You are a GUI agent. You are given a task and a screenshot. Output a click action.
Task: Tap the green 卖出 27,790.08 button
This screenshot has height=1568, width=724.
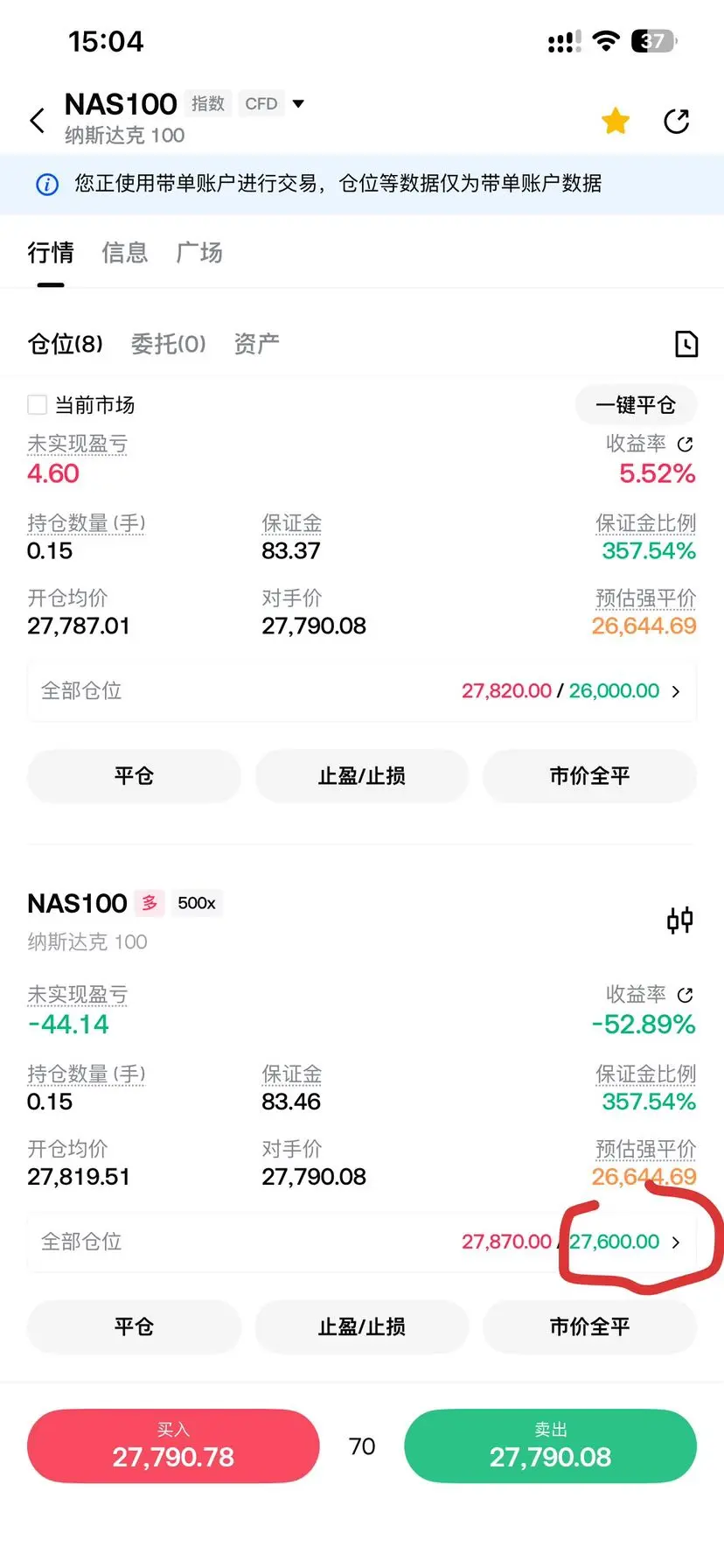550,1445
